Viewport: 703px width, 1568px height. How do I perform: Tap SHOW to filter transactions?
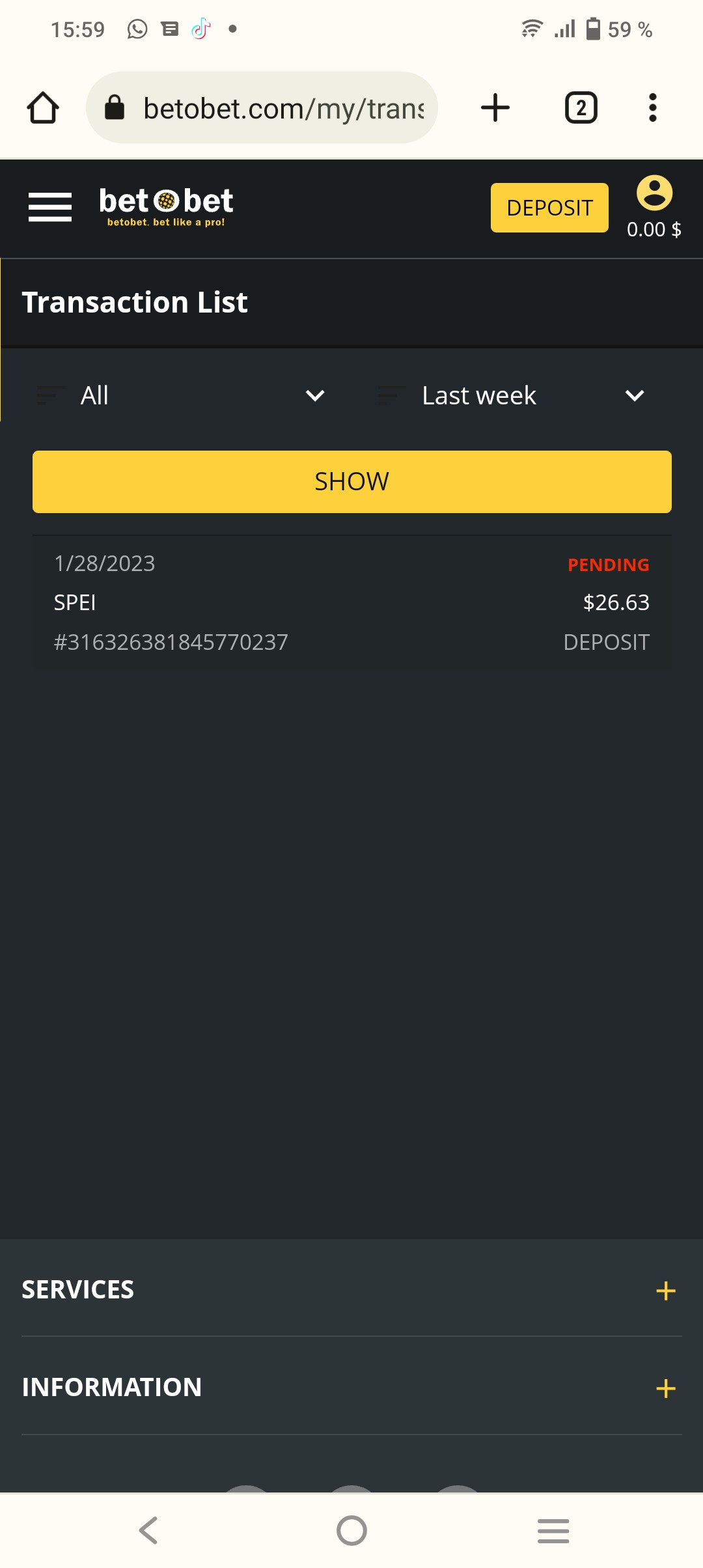pos(352,482)
